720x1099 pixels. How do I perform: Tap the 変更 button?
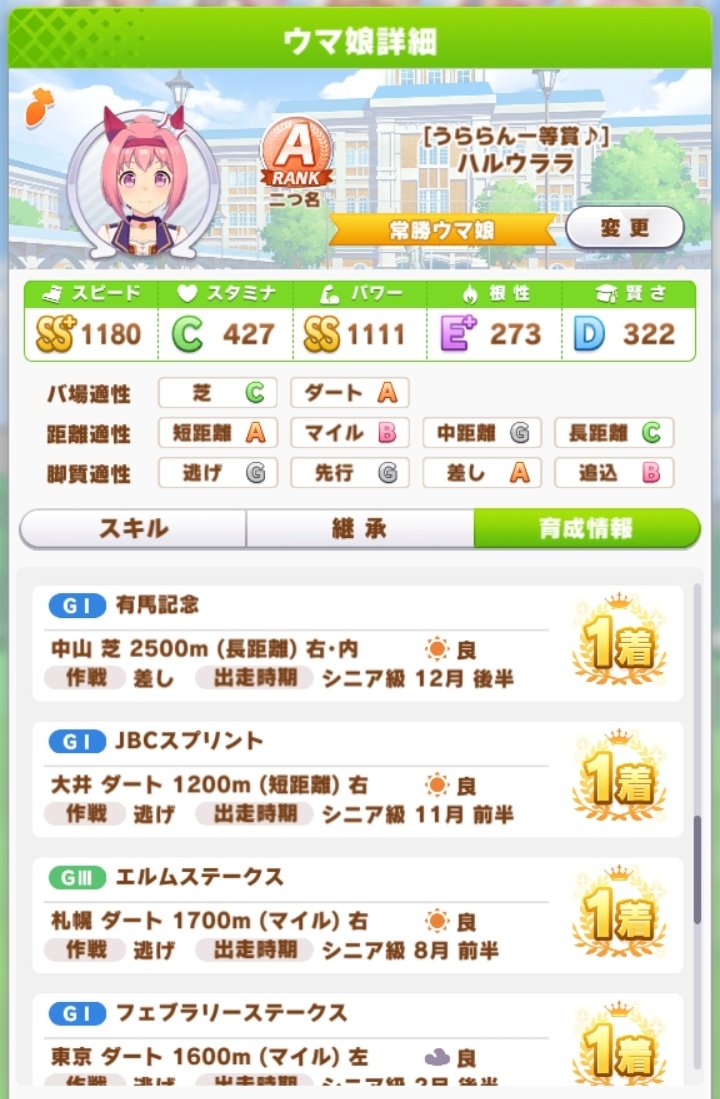pos(625,227)
